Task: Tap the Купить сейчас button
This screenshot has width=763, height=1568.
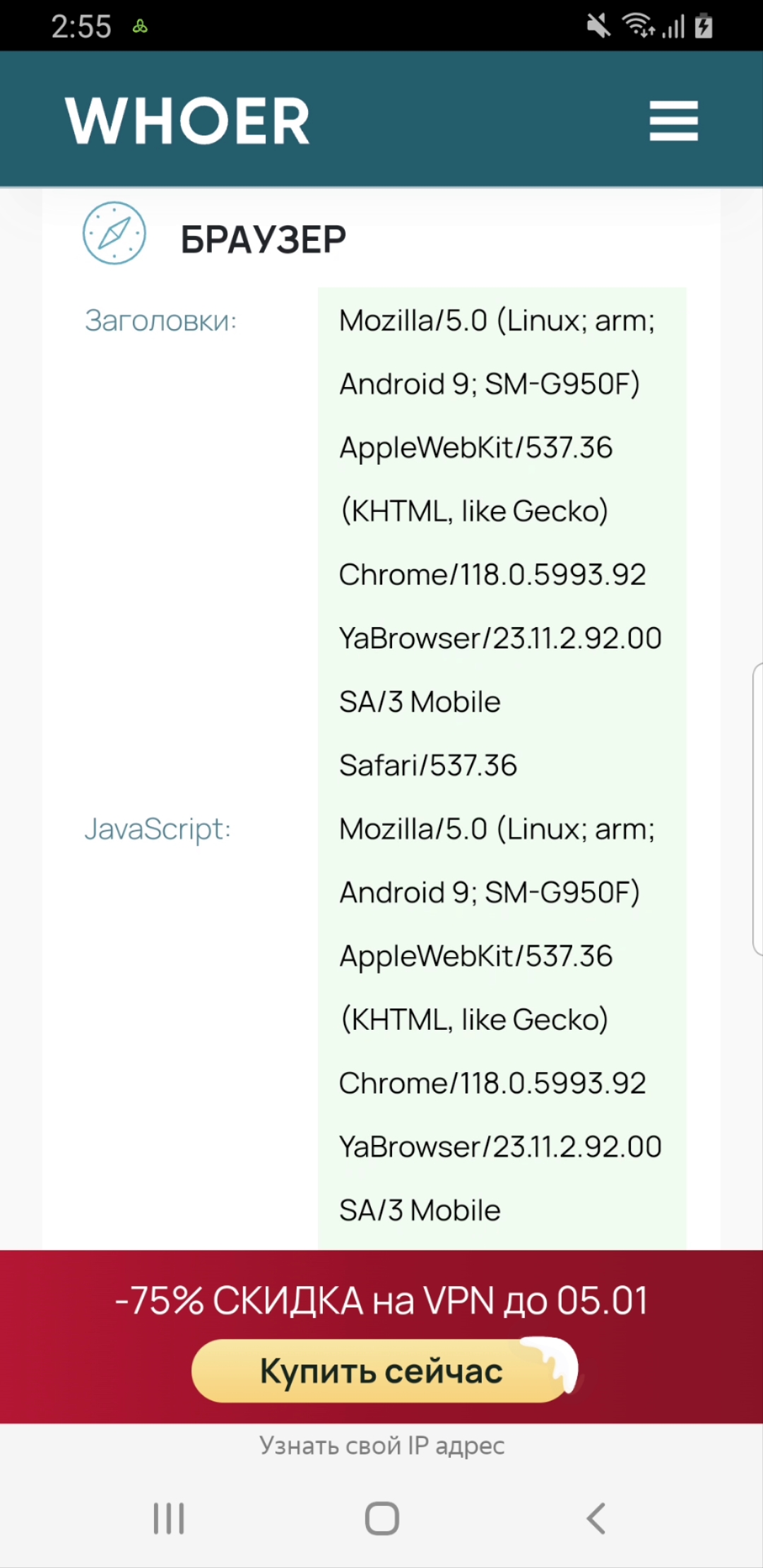Action: 382,1371
